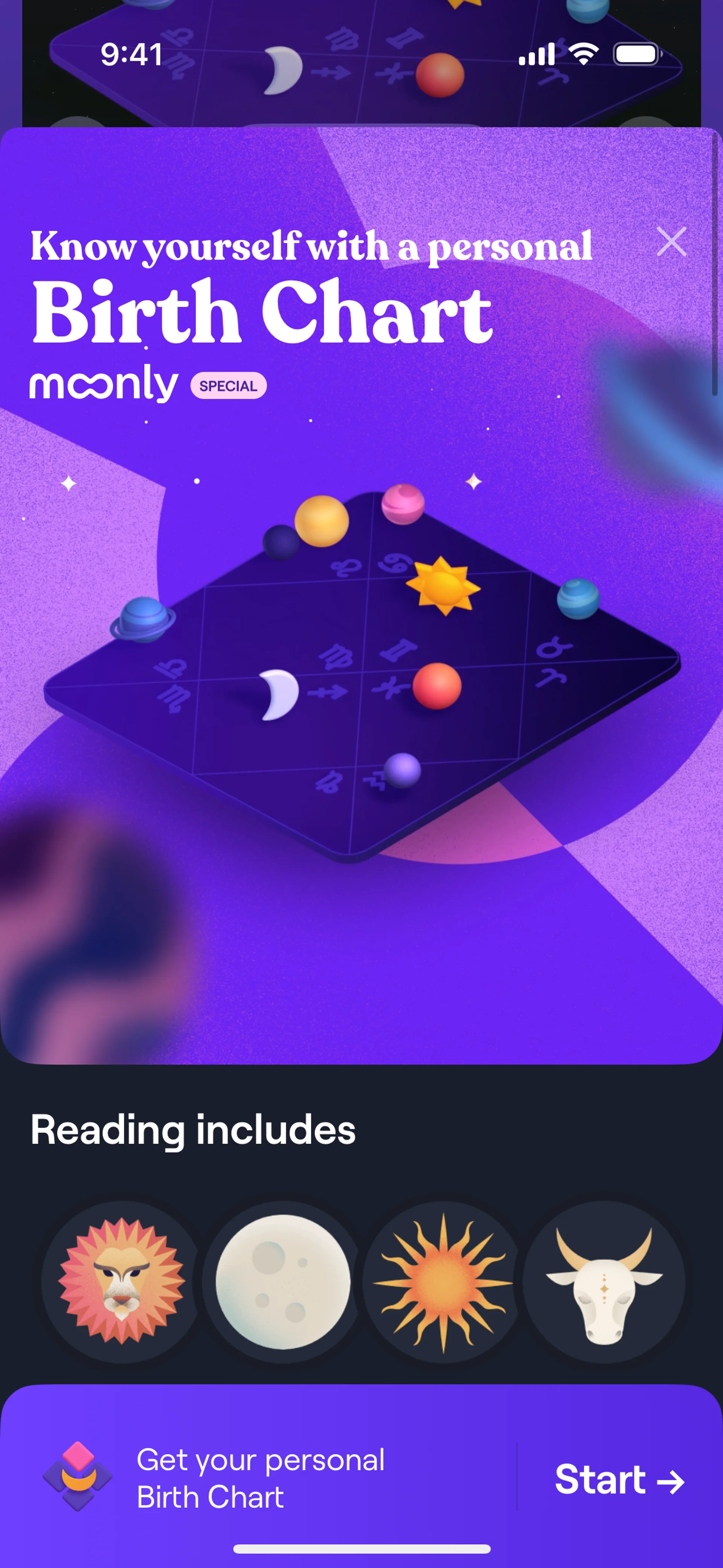Open the sun reading item
The height and width of the screenshot is (1568, 723).
pos(442,1281)
